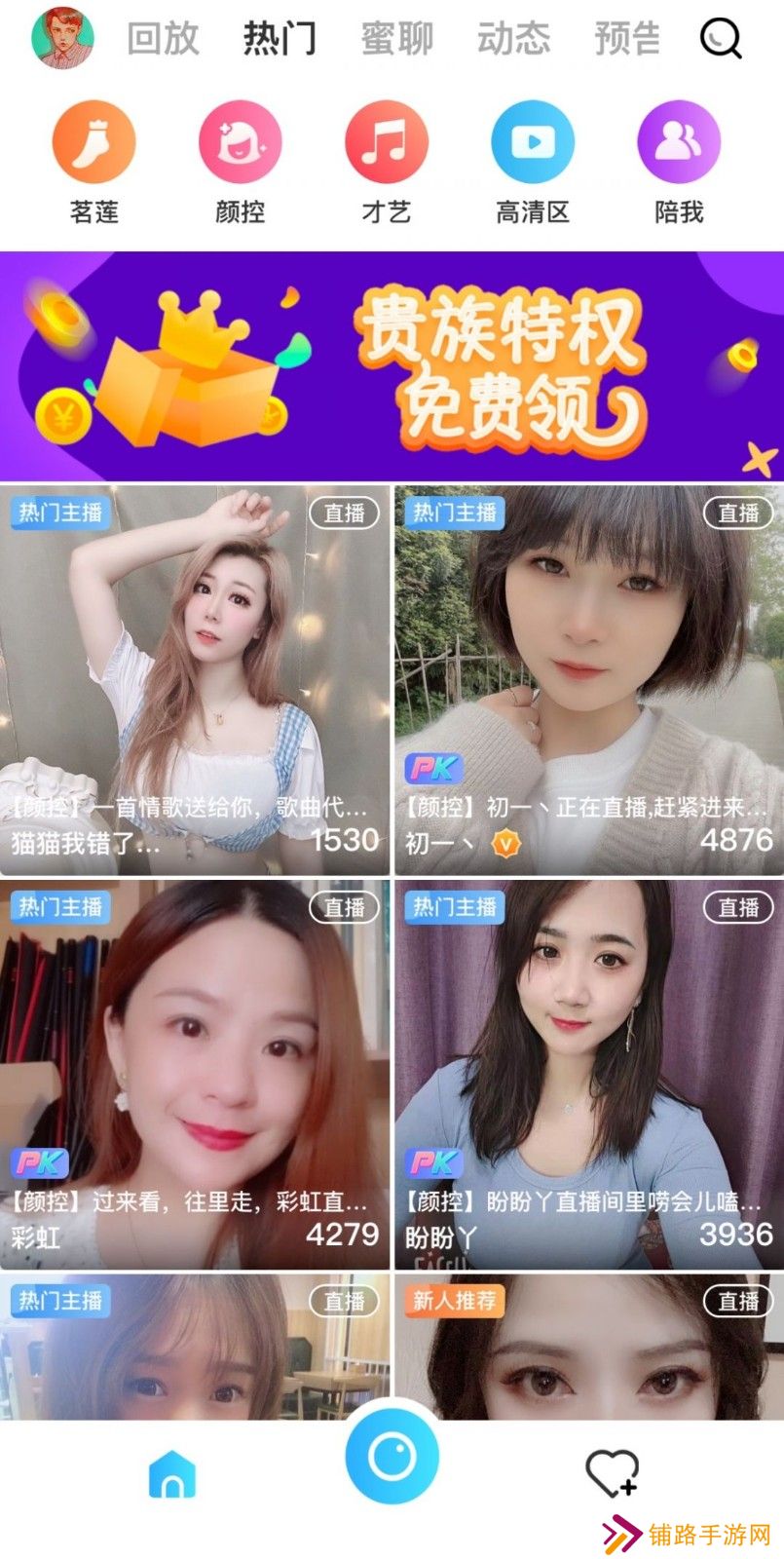The image size is (784, 1559).
Task: Open the 陪我 companion category icon
Action: pyautogui.click(x=676, y=142)
